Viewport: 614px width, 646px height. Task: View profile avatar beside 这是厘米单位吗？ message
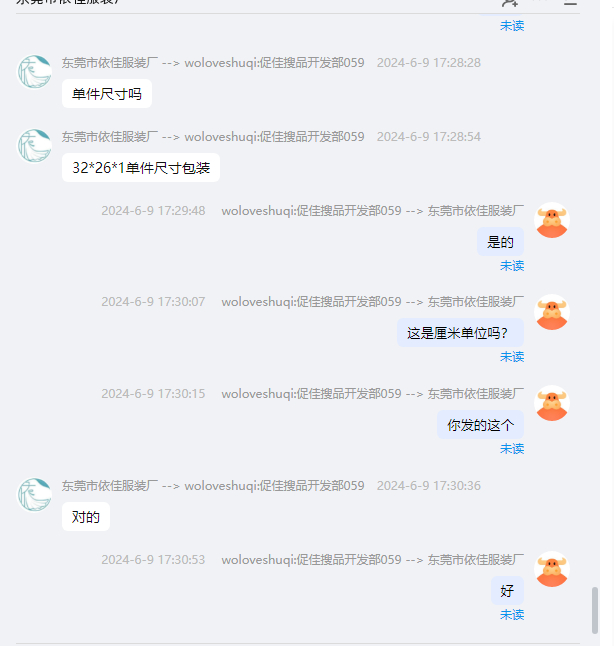click(x=552, y=312)
